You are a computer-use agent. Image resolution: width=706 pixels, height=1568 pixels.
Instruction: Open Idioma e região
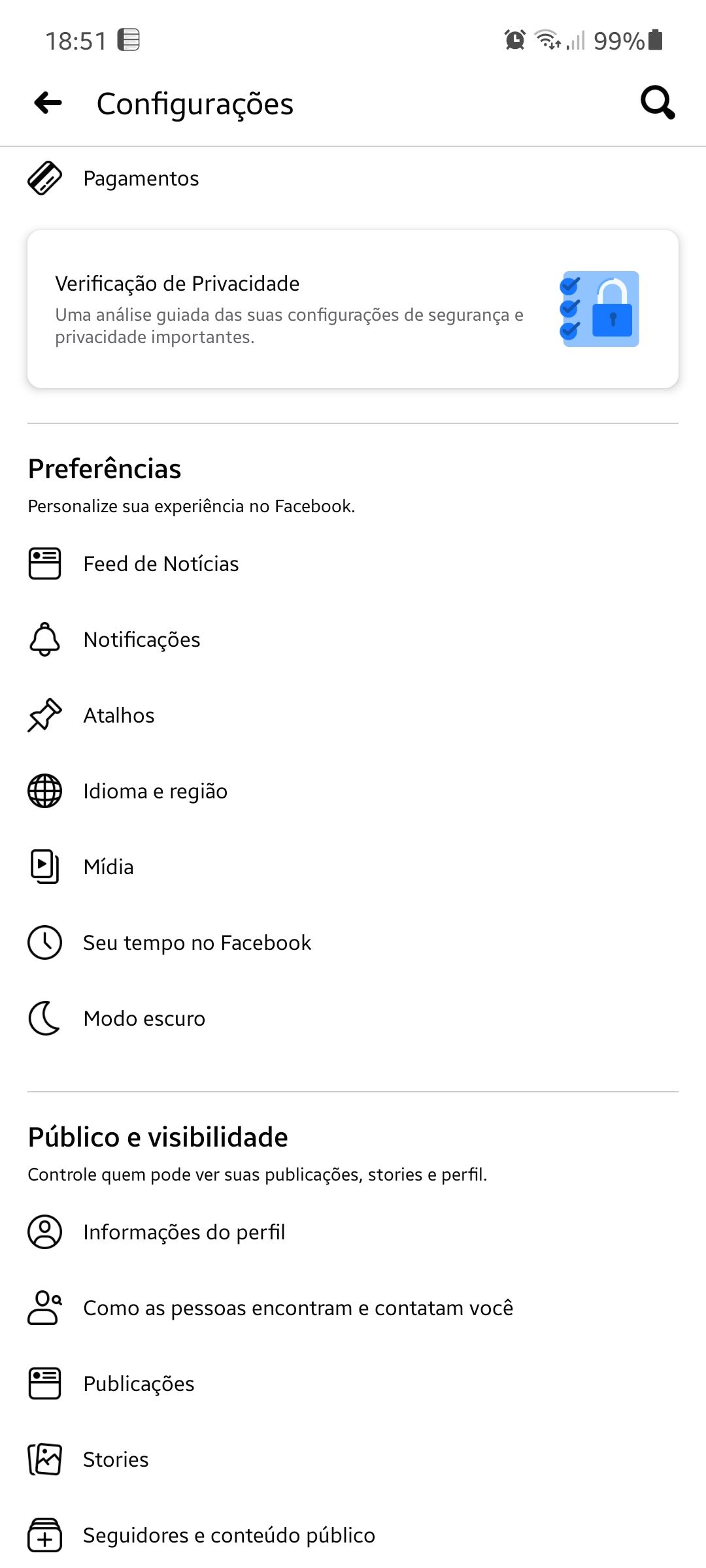click(156, 791)
